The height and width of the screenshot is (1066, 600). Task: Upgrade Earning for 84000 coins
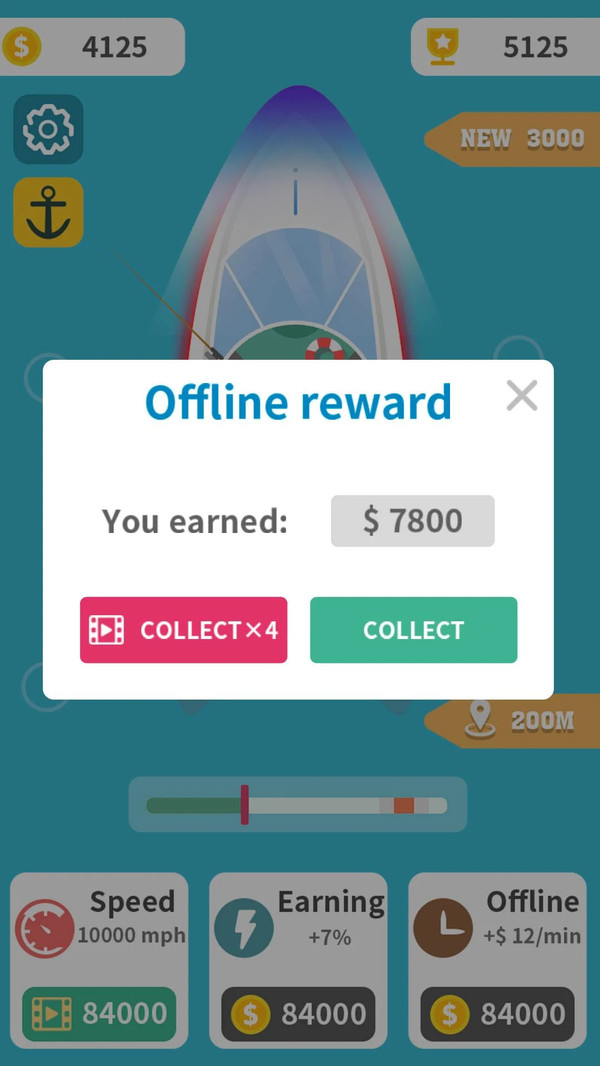click(x=298, y=1014)
